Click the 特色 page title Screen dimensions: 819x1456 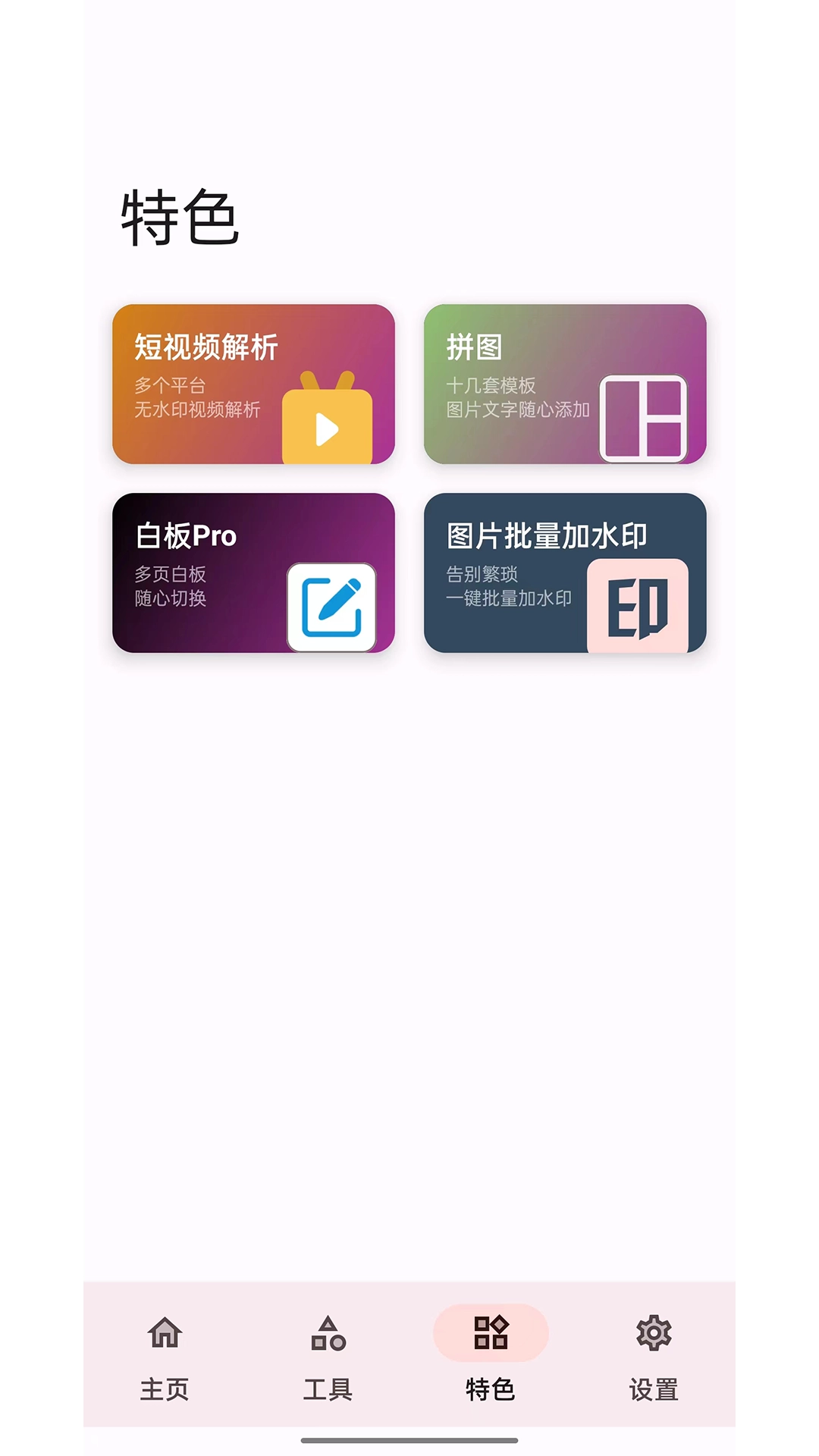pyautogui.click(x=178, y=216)
